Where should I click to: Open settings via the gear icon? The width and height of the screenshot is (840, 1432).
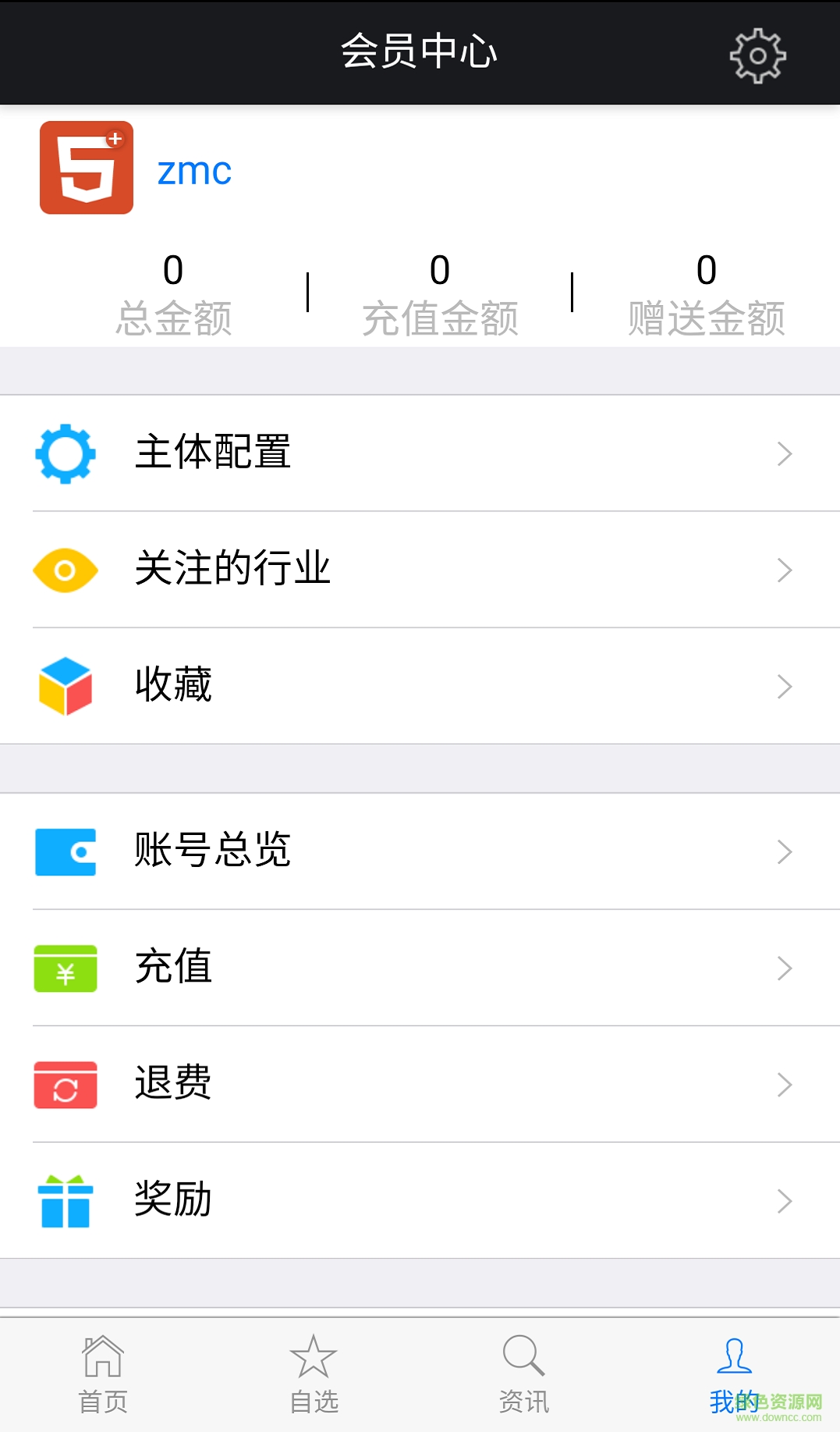[755, 55]
